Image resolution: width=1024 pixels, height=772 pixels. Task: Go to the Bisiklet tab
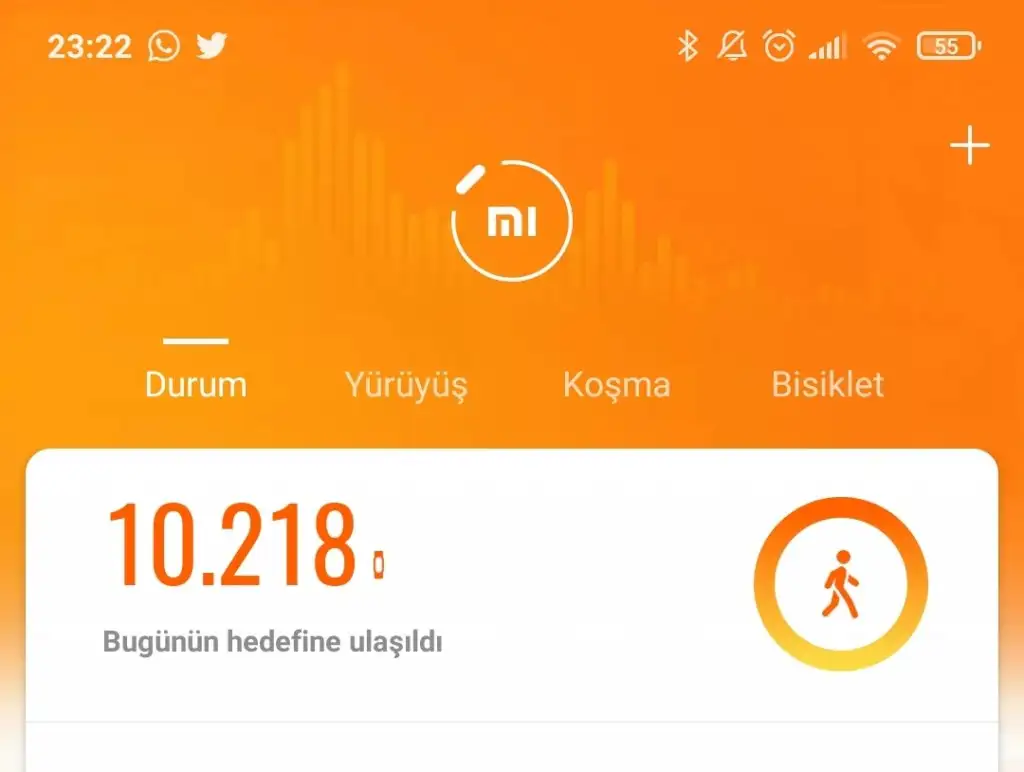point(827,384)
